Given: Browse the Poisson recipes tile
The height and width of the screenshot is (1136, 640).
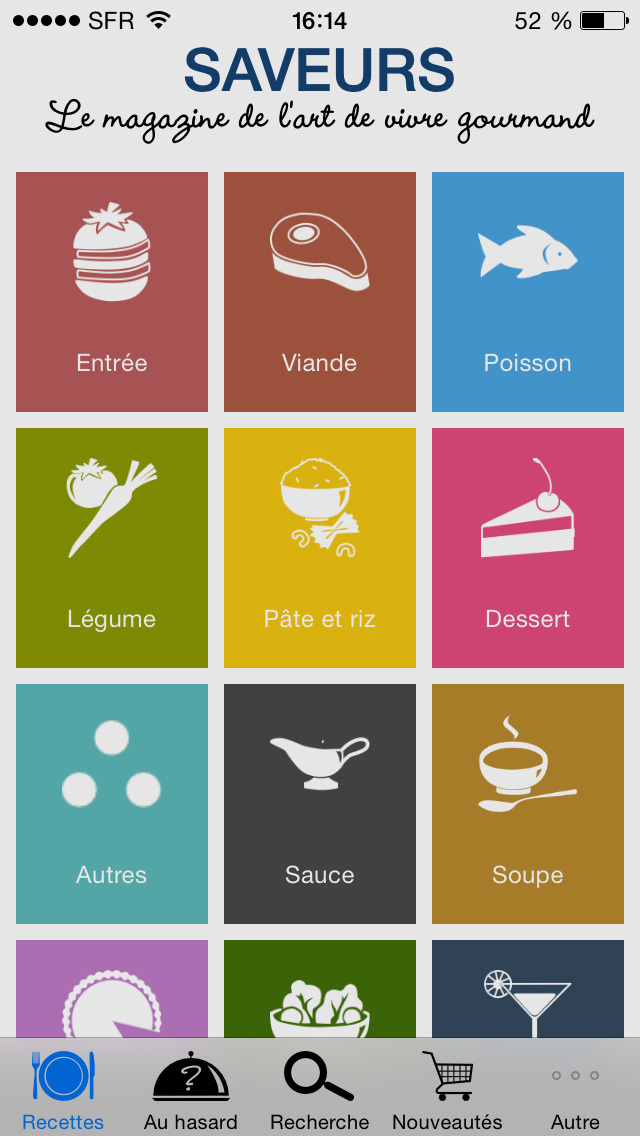Looking at the screenshot, I should [528, 291].
